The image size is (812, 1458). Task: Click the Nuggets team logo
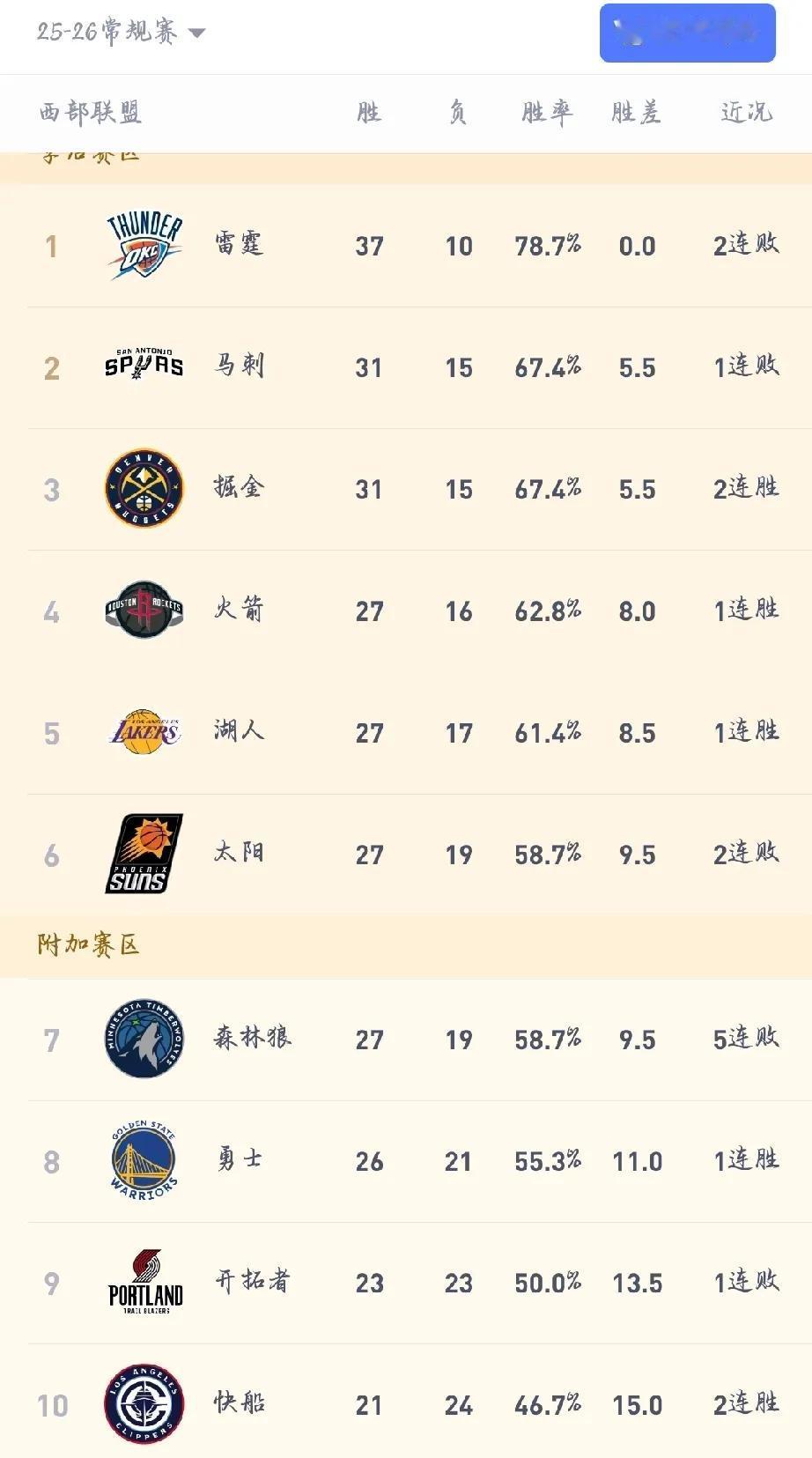(144, 487)
